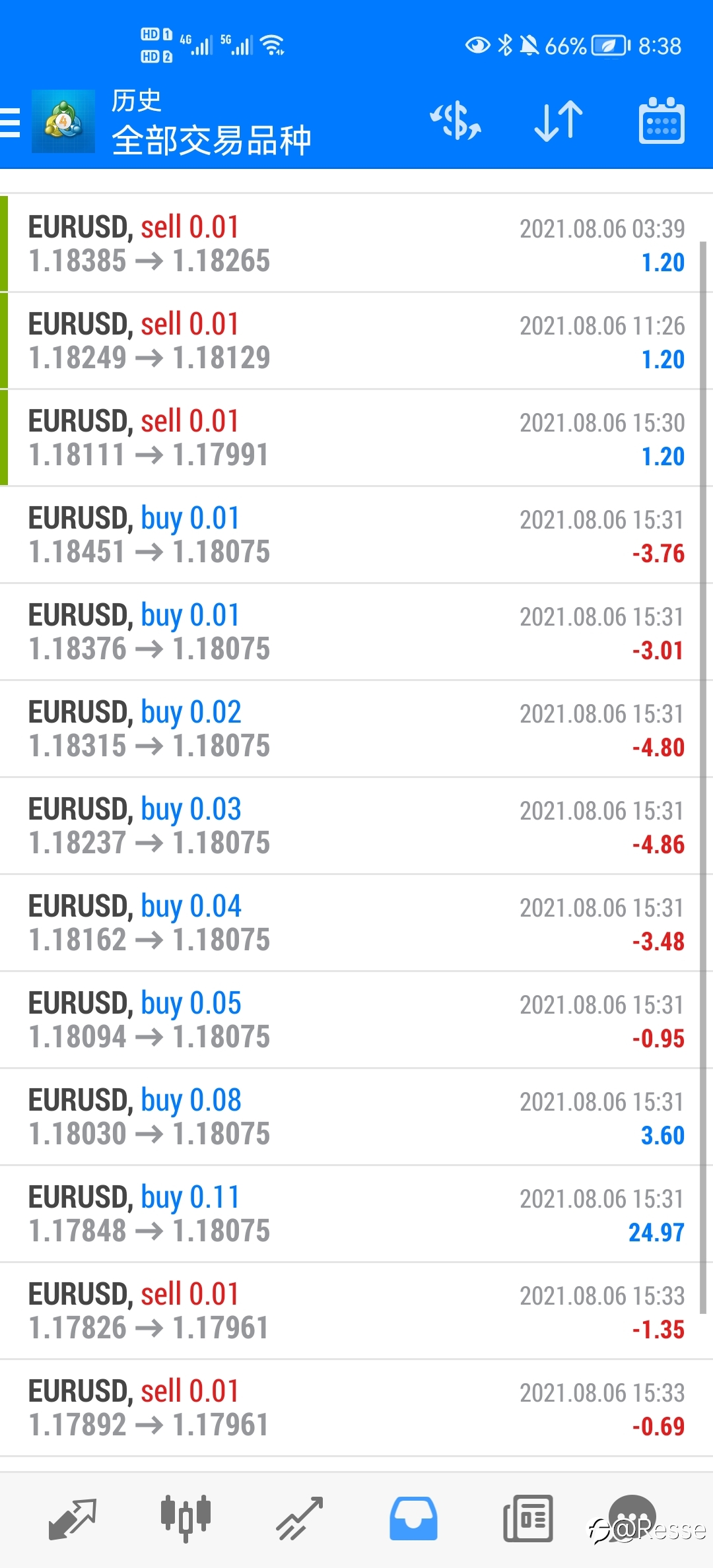The height and width of the screenshot is (1568, 713).
Task: Open the sell 0.01 trade from 03:39
Action: click(356, 244)
